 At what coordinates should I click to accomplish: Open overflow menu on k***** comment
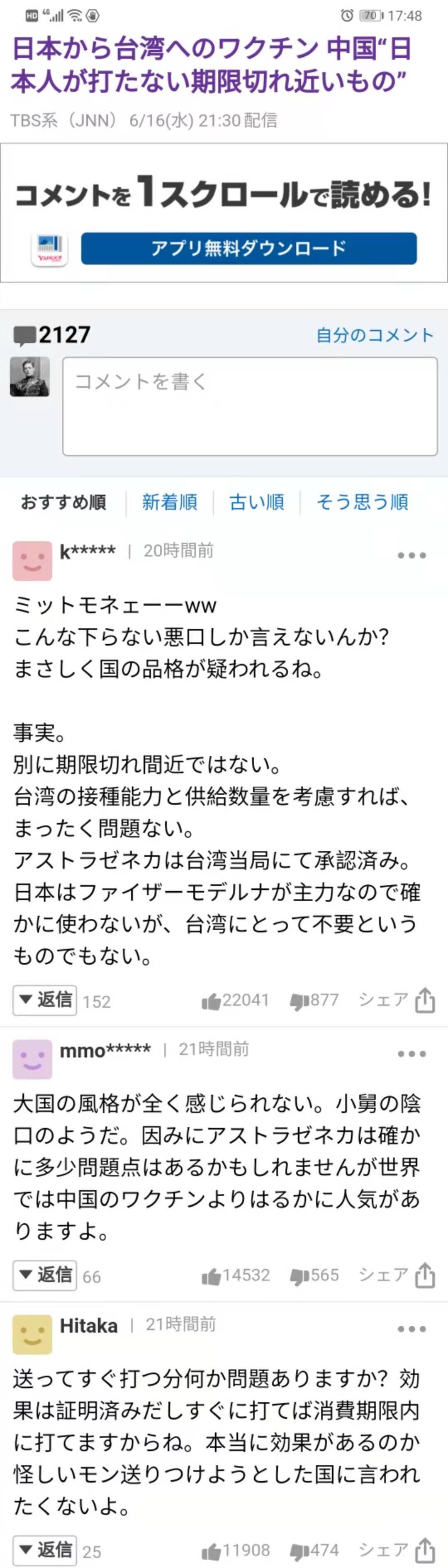click(x=411, y=555)
